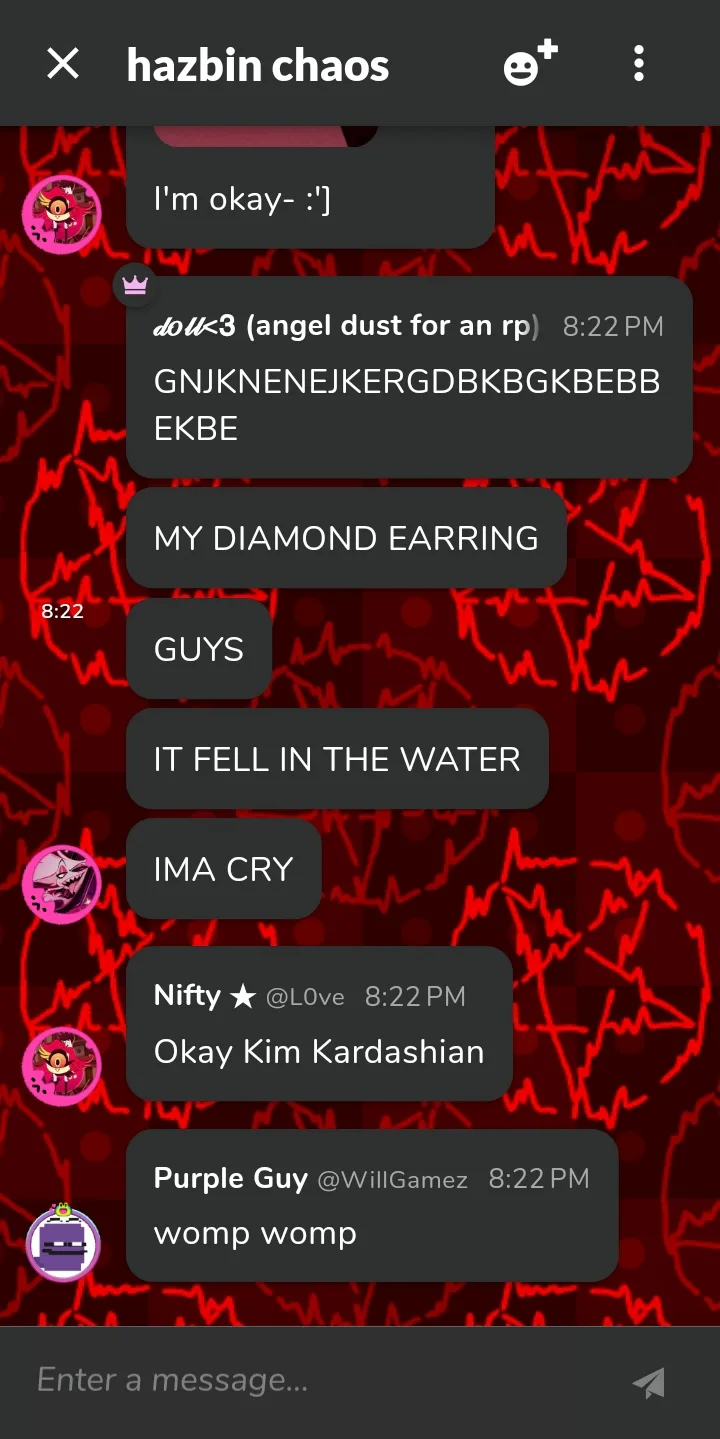The width and height of the screenshot is (720, 1439).
Task: Open the three-dot overflow menu
Action: [639, 64]
